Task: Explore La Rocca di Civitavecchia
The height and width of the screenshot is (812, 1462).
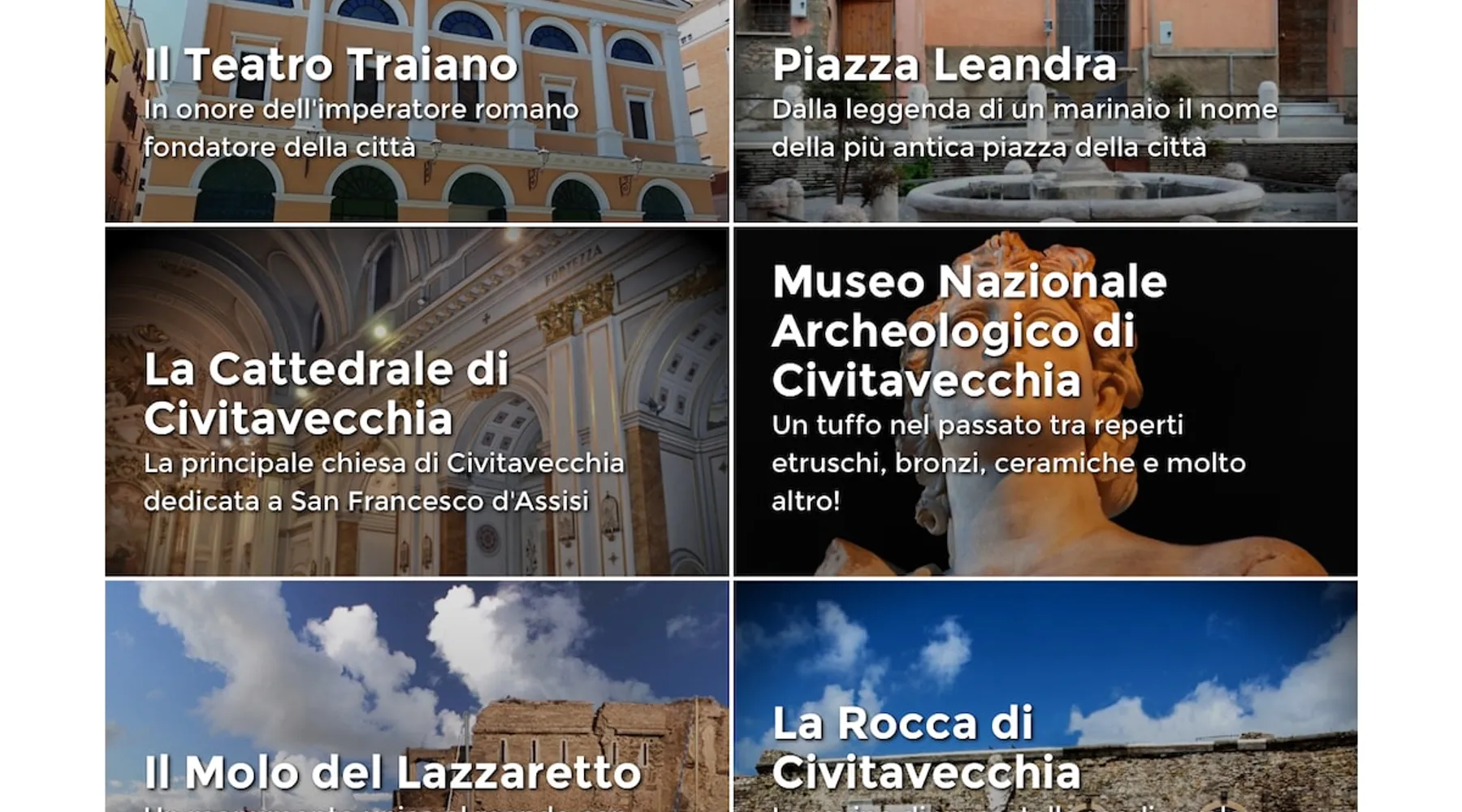Action: (x=1045, y=698)
